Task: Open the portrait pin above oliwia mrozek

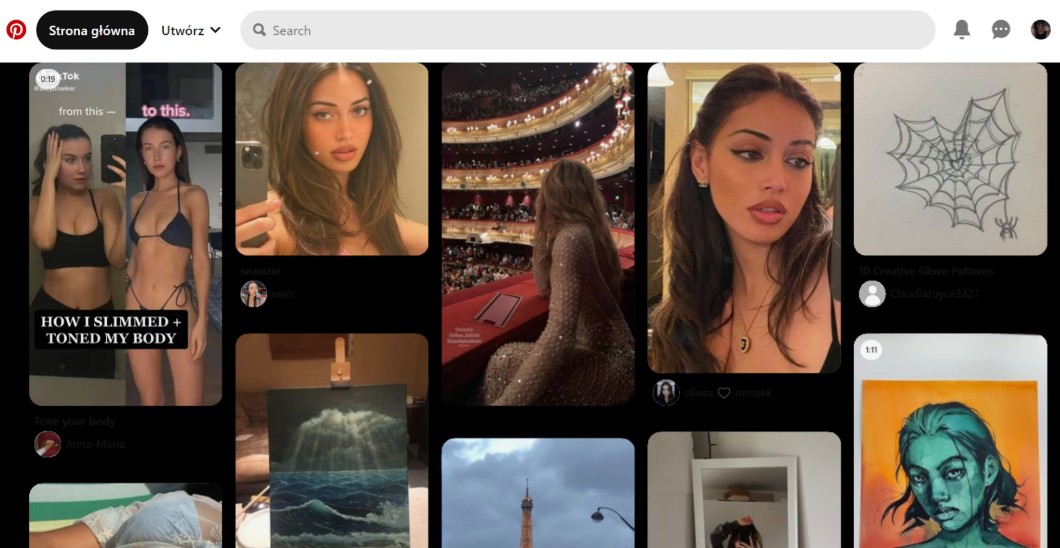Action: tap(744, 218)
